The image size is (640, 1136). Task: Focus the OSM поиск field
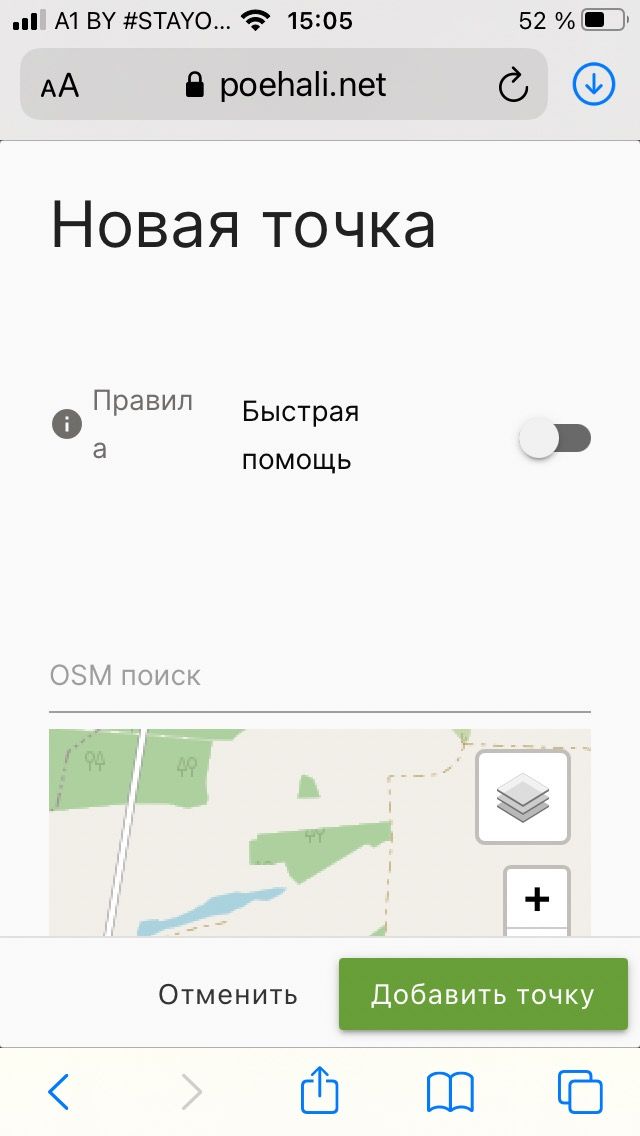pos(319,677)
